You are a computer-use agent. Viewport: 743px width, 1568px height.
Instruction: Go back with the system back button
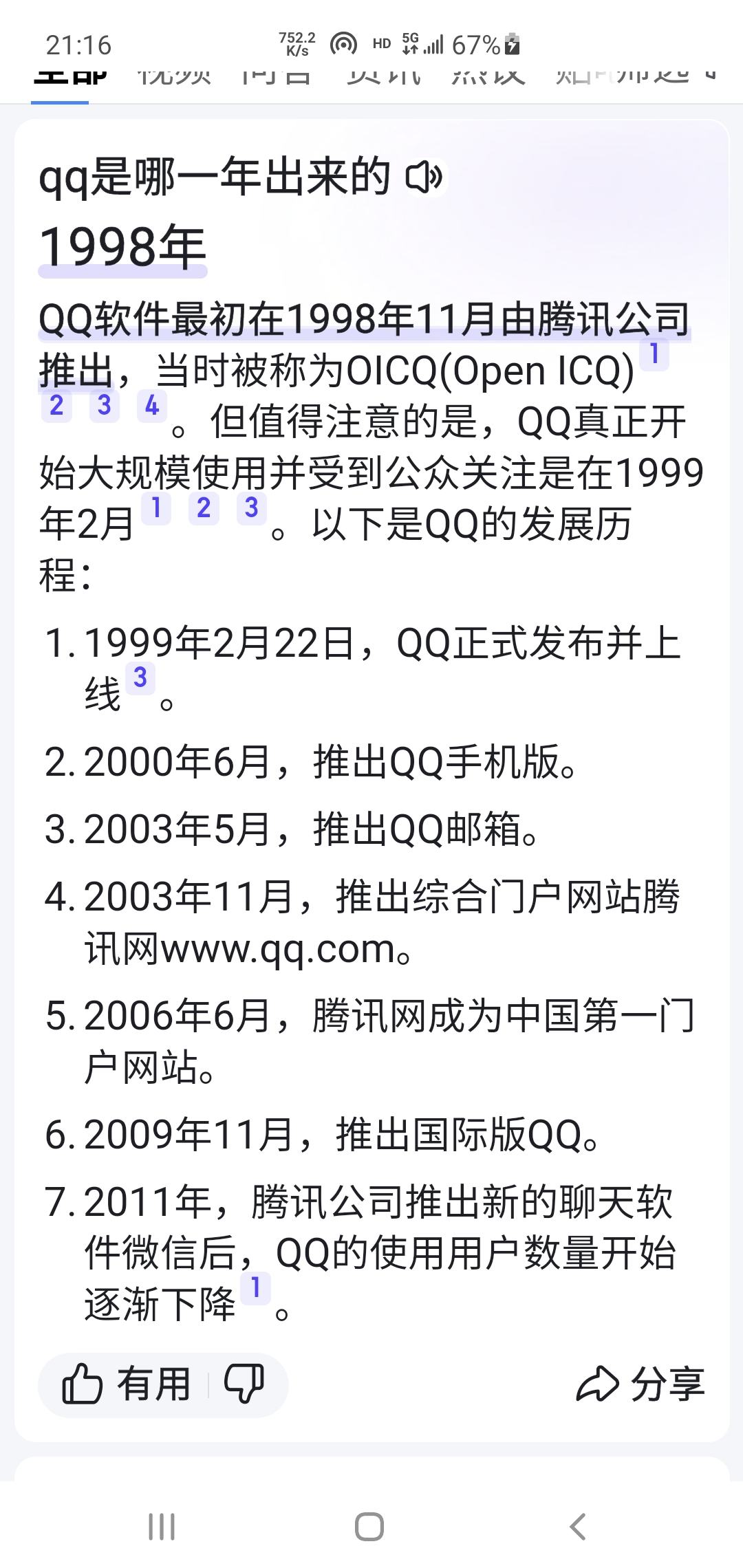tap(578, 1527)
